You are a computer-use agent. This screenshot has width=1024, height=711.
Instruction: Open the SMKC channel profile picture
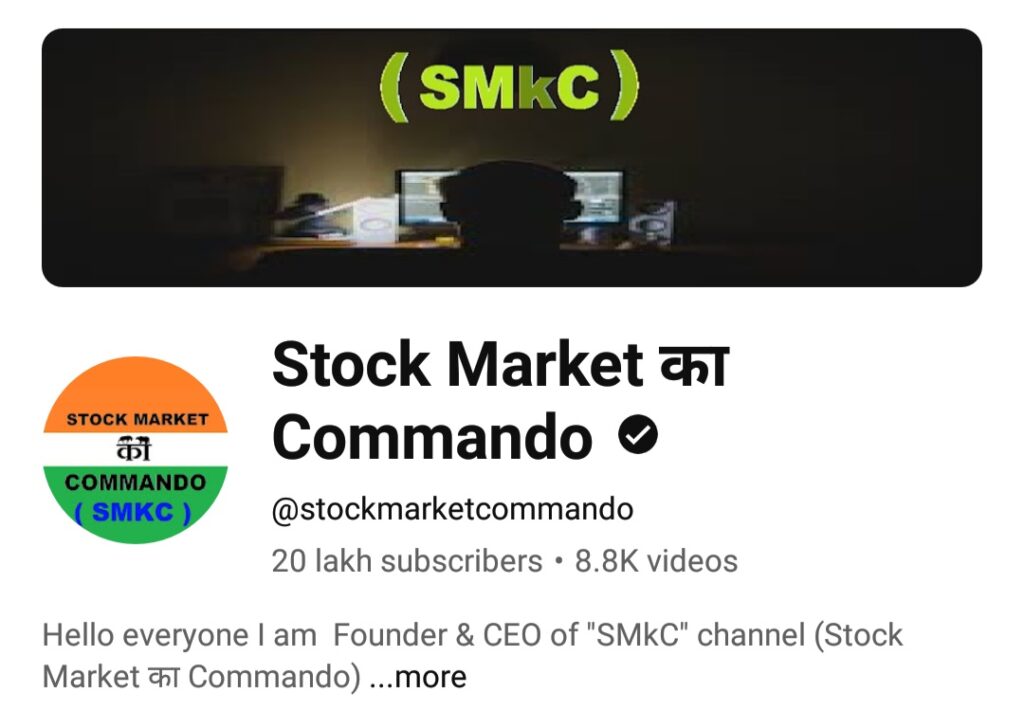[x=135, y=450]
